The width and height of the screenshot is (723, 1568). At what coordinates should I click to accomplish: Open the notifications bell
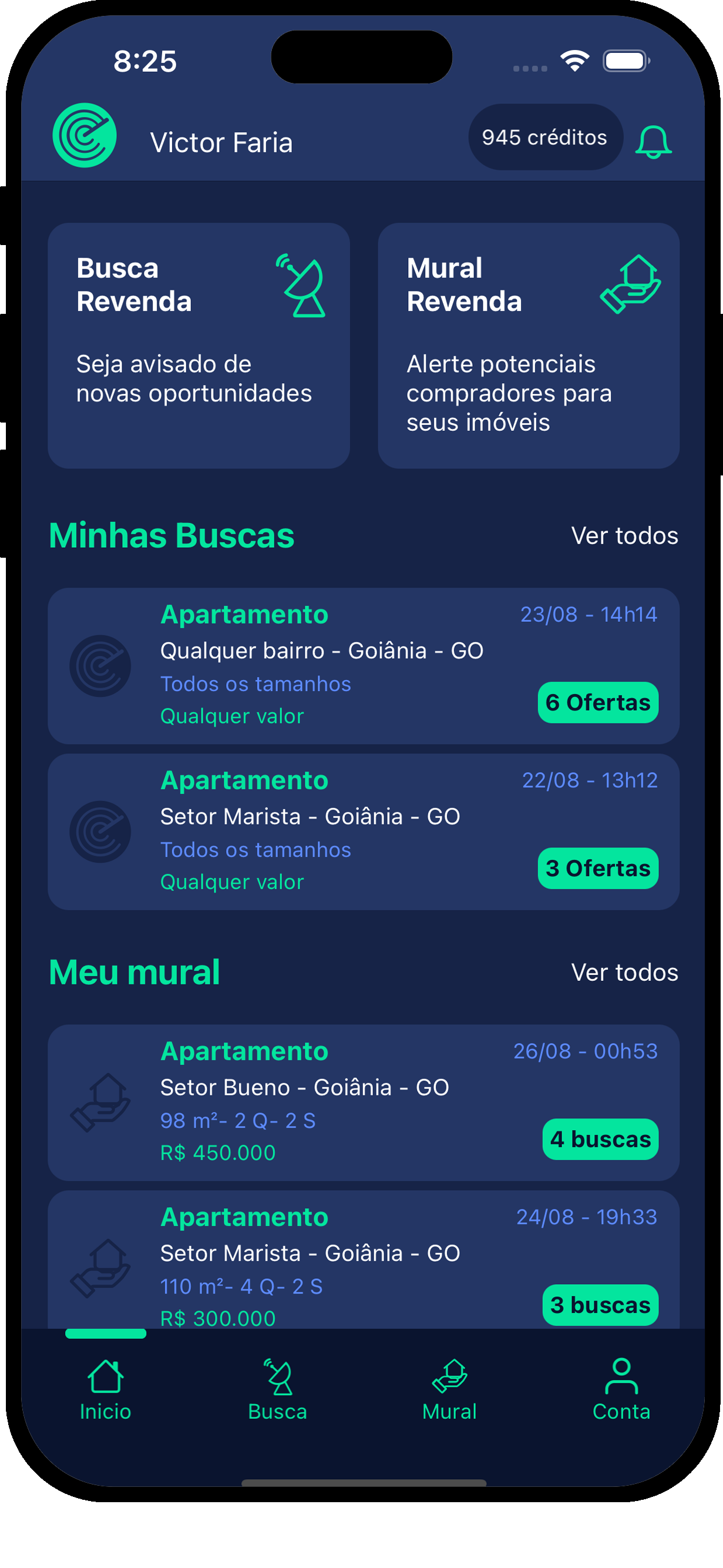click(653, 142)
